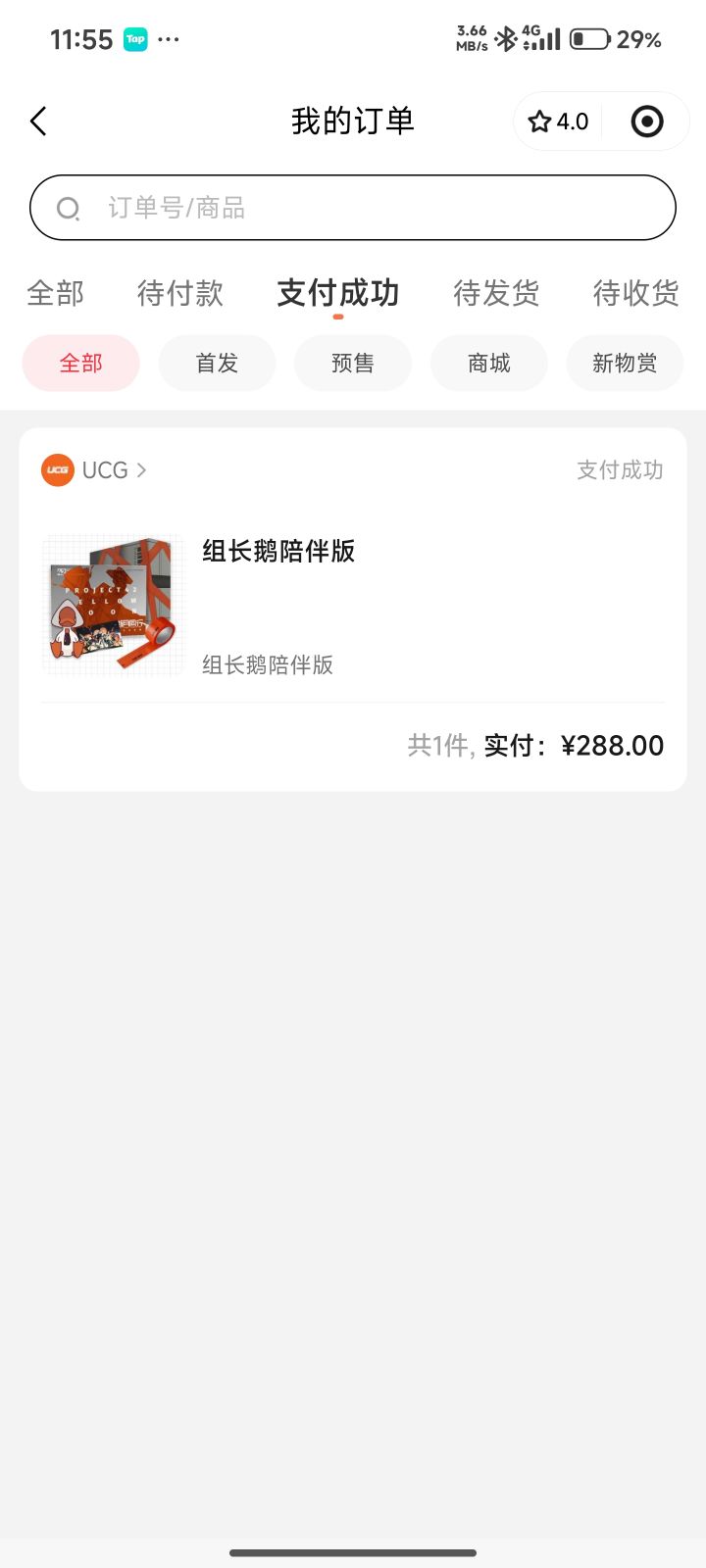Screen dimensions: 706x1568
Task: Switch to the 待付款 tab
Action: point(180,293)
